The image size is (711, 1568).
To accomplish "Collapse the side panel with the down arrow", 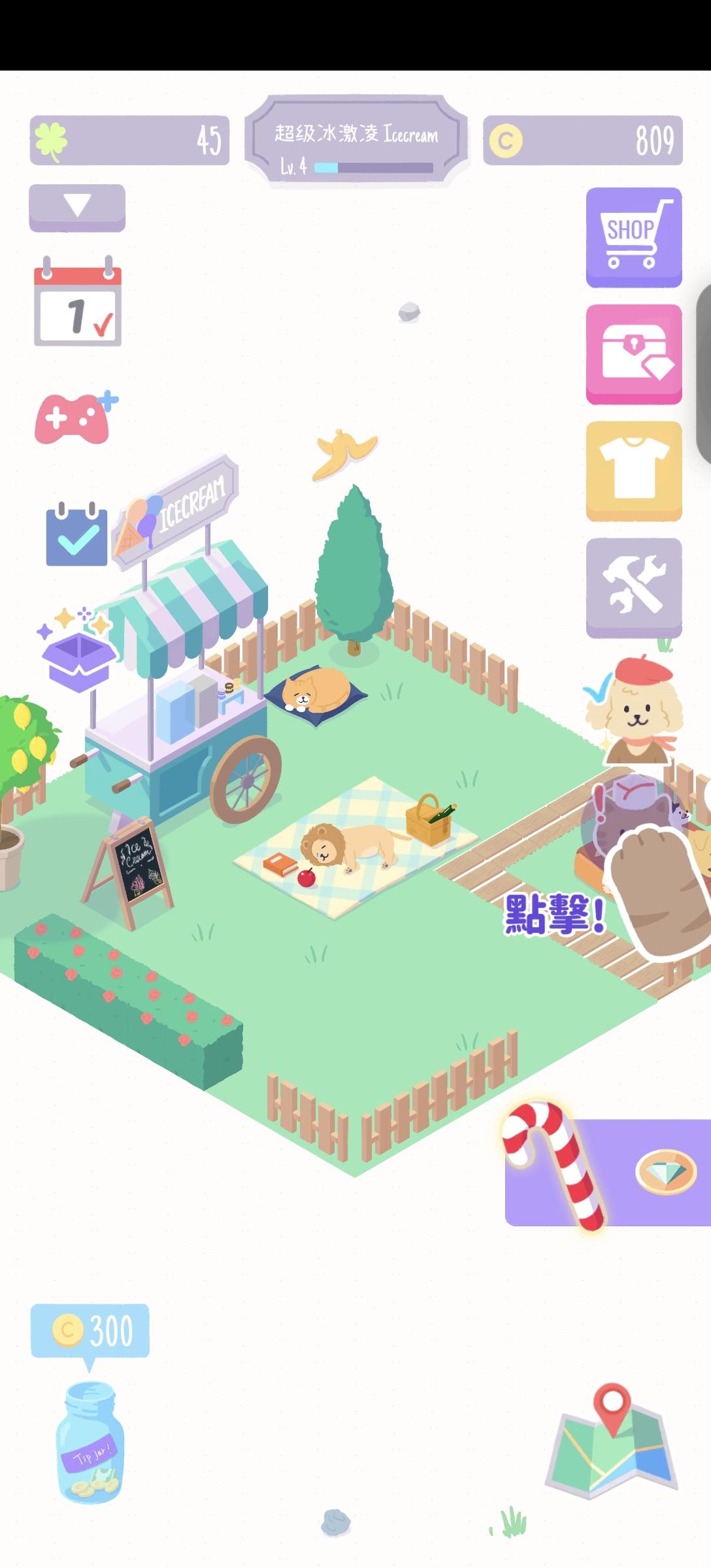I will tap(76, 208).
